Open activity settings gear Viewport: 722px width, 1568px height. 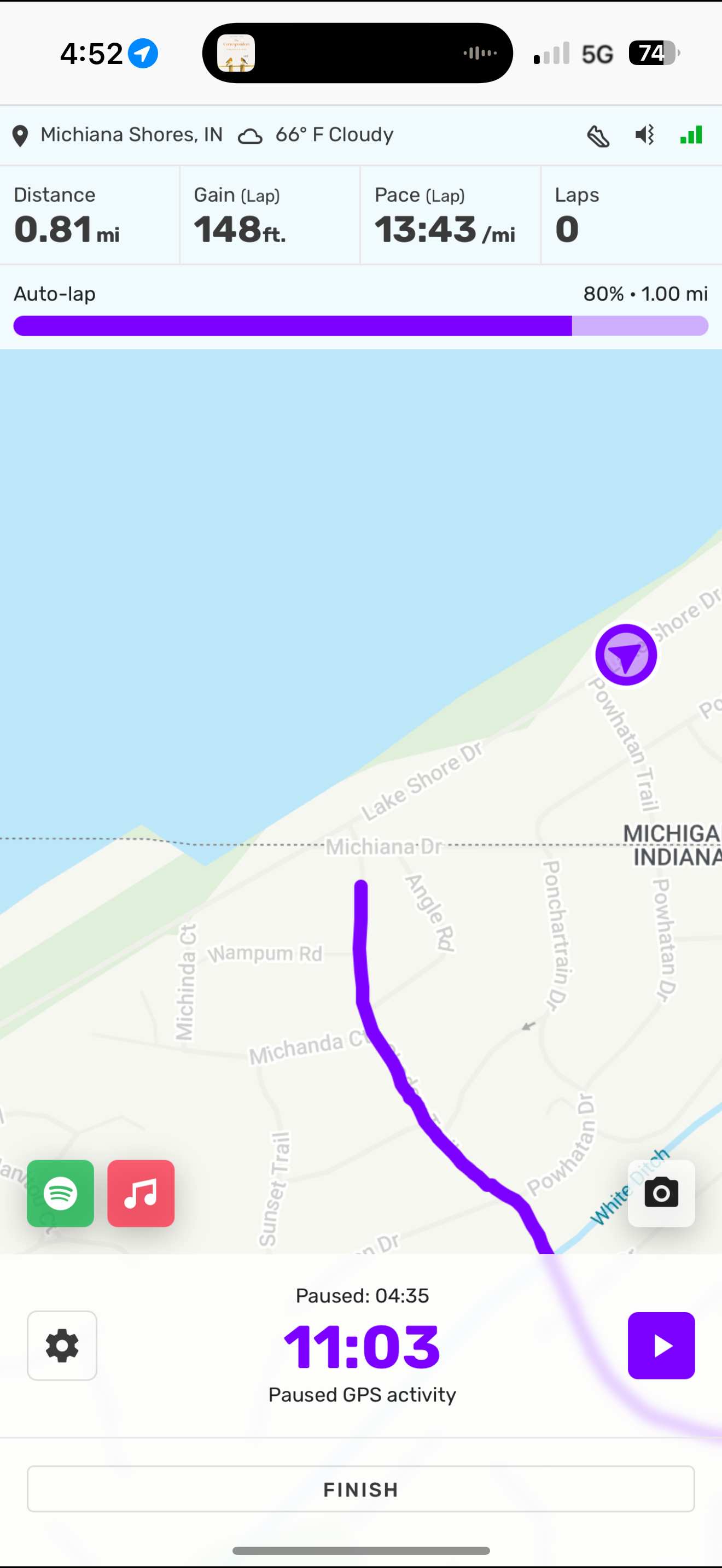pyautogui.click(x=62, y=1345)
